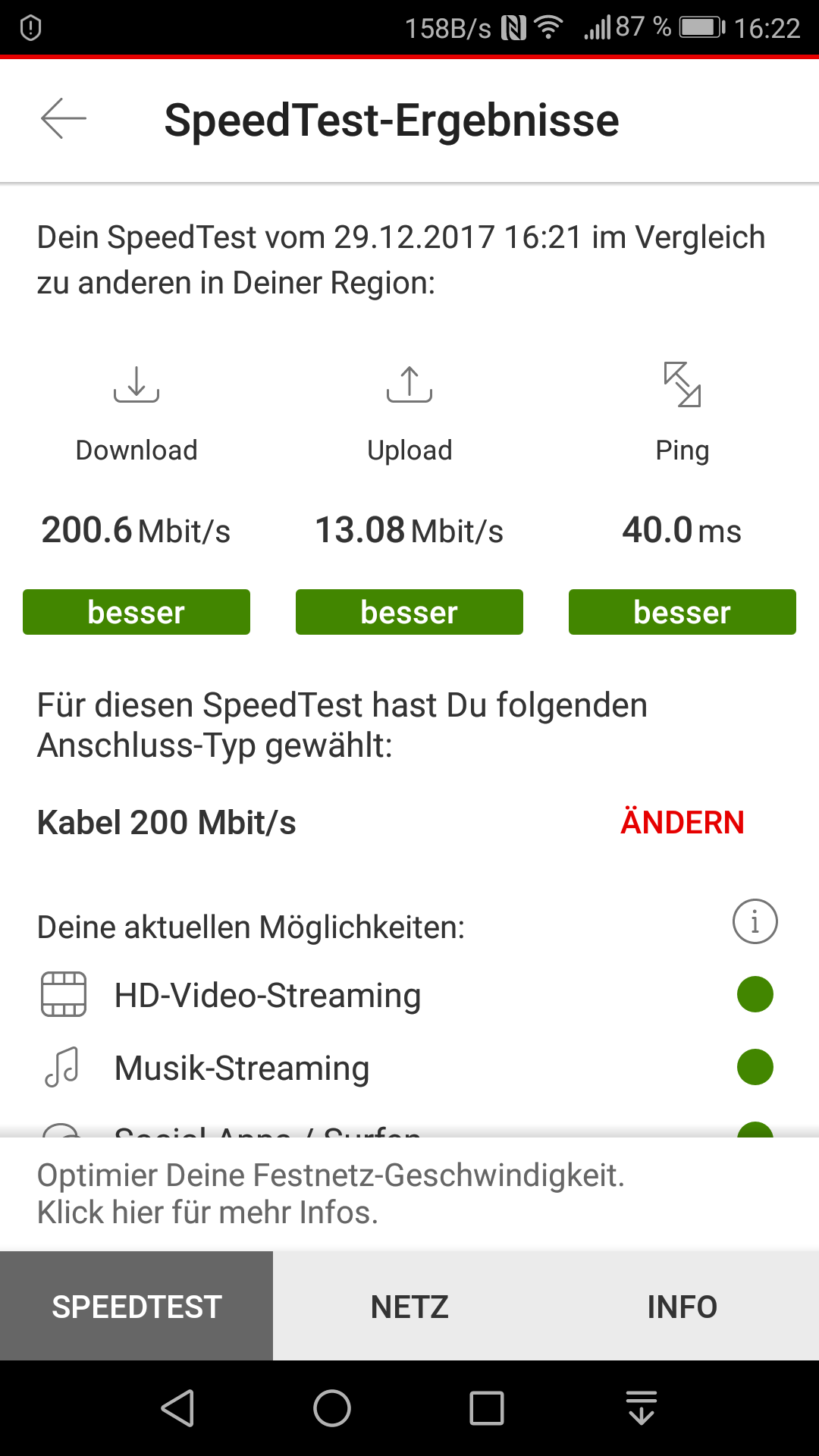
Task: Open the Festnetz-Geschwindigkeit optimization banner
Action: (331, 1193)
